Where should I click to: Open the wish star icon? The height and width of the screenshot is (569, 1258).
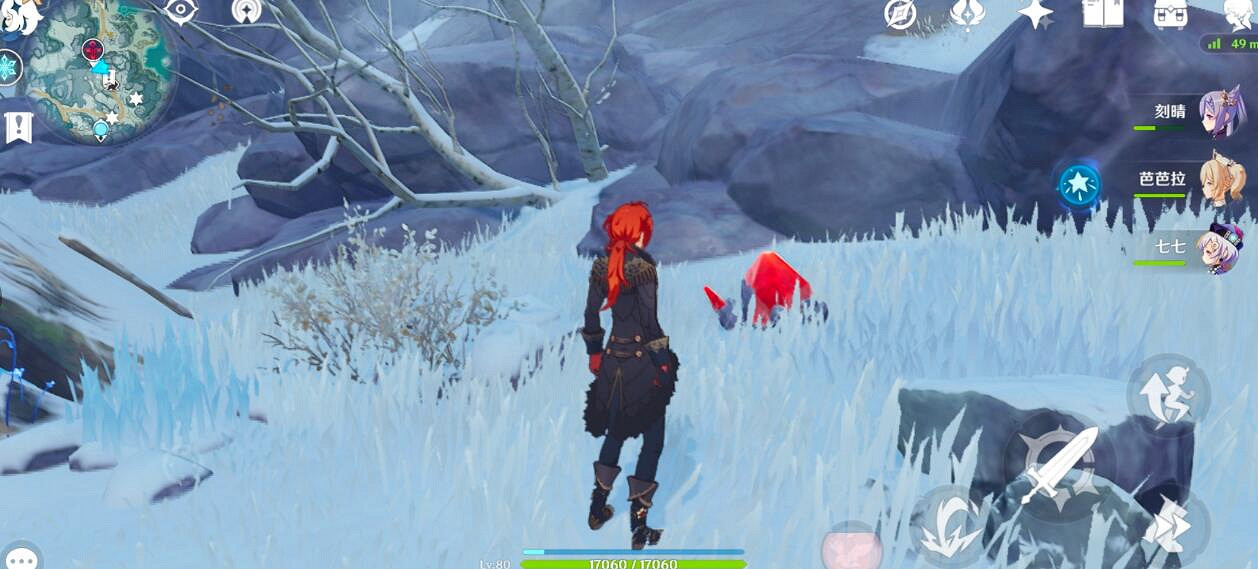tap(1034, 13)
